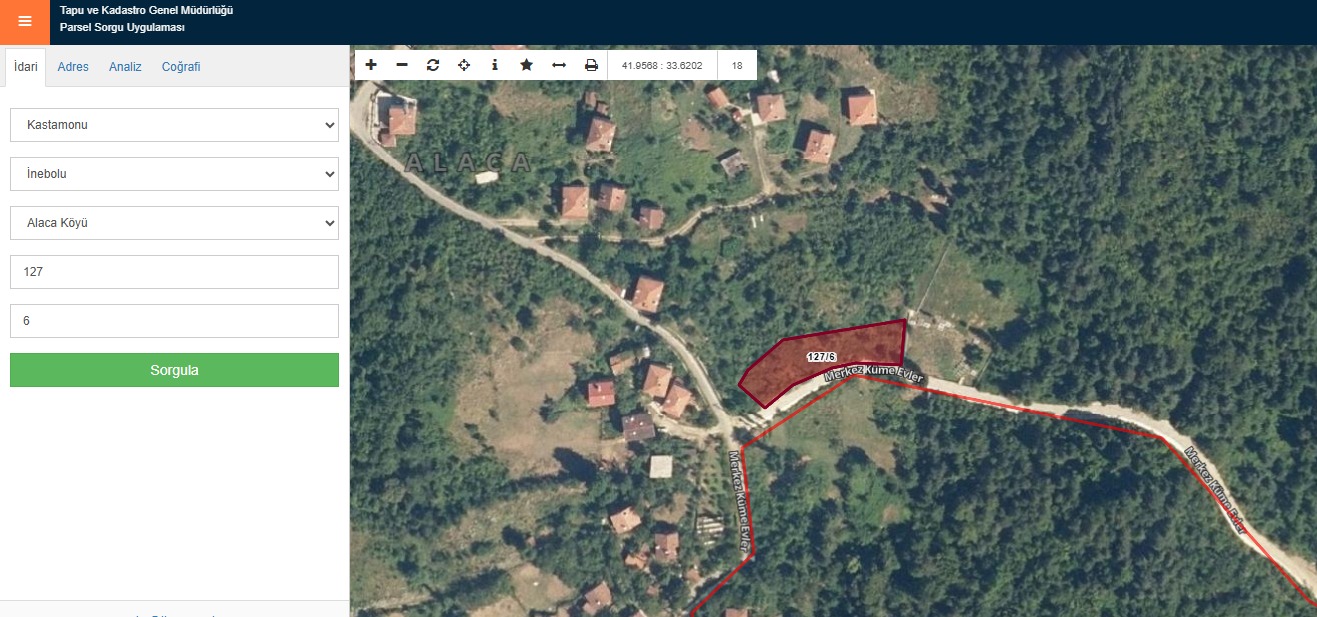
Task: Tap the parcel number field showing 6
Action: coord(174,321)
